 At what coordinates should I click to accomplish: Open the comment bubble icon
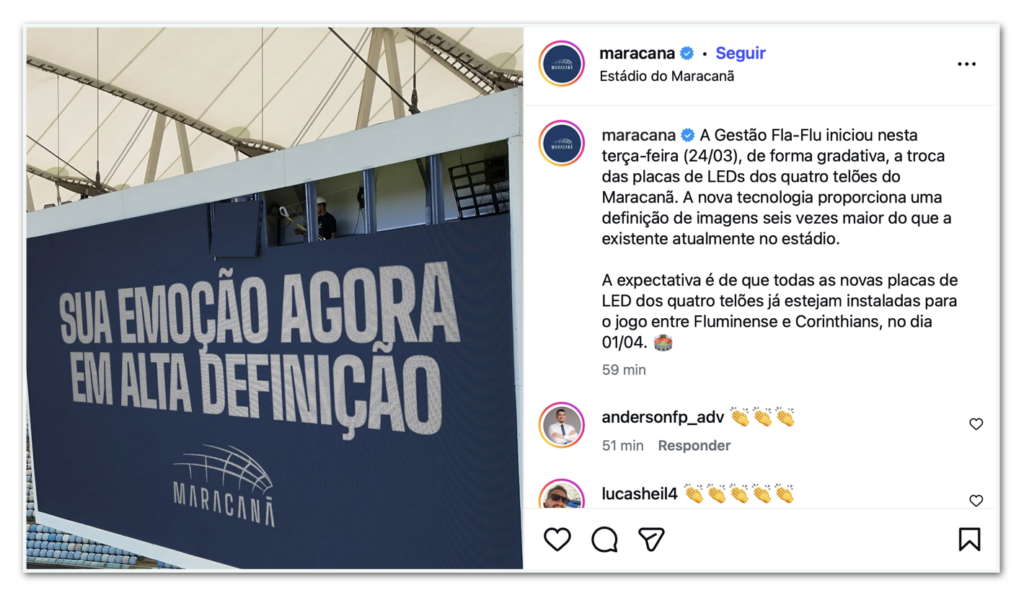[x=604, y=540]
